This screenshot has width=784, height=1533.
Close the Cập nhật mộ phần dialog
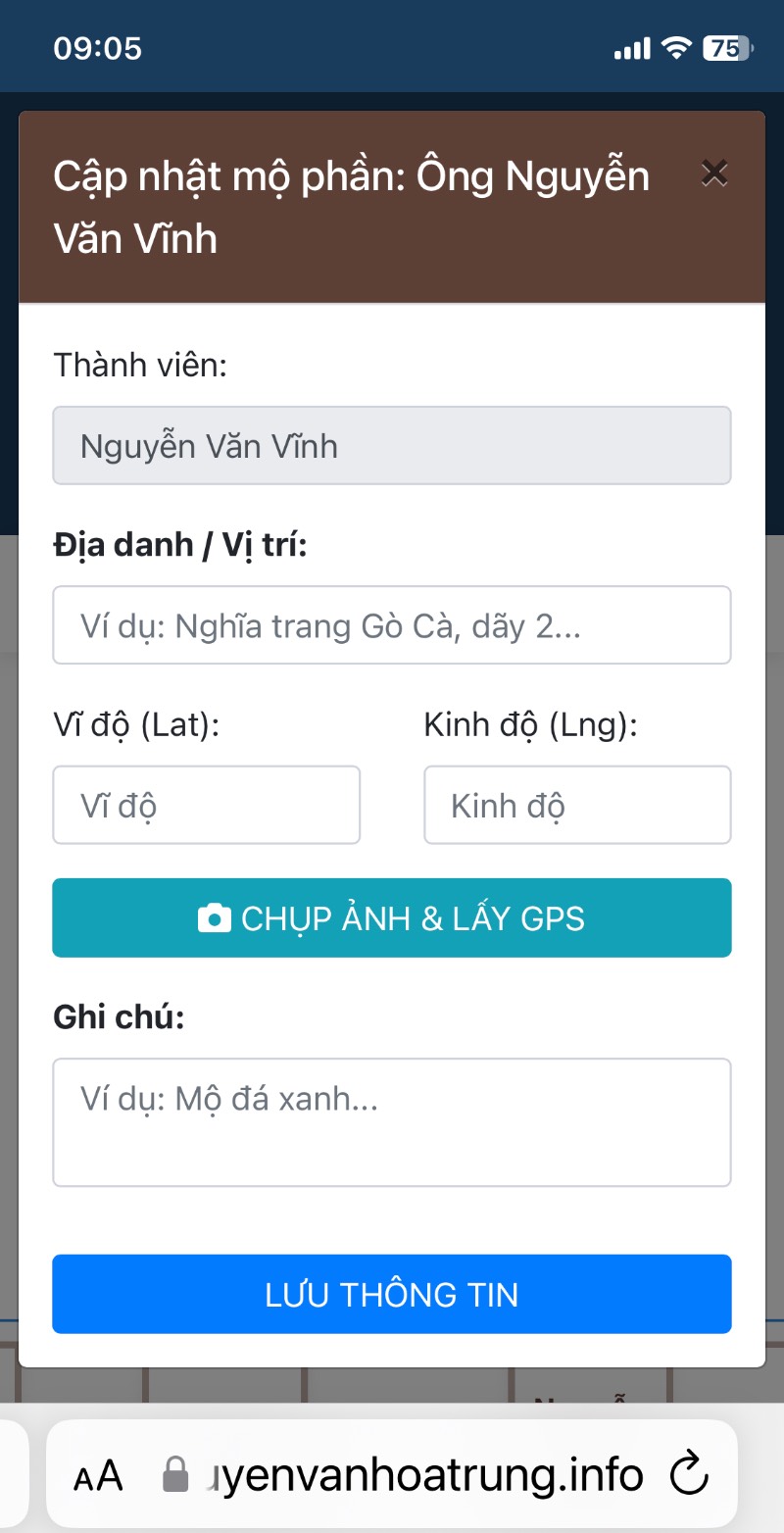(x=714, y=173)
